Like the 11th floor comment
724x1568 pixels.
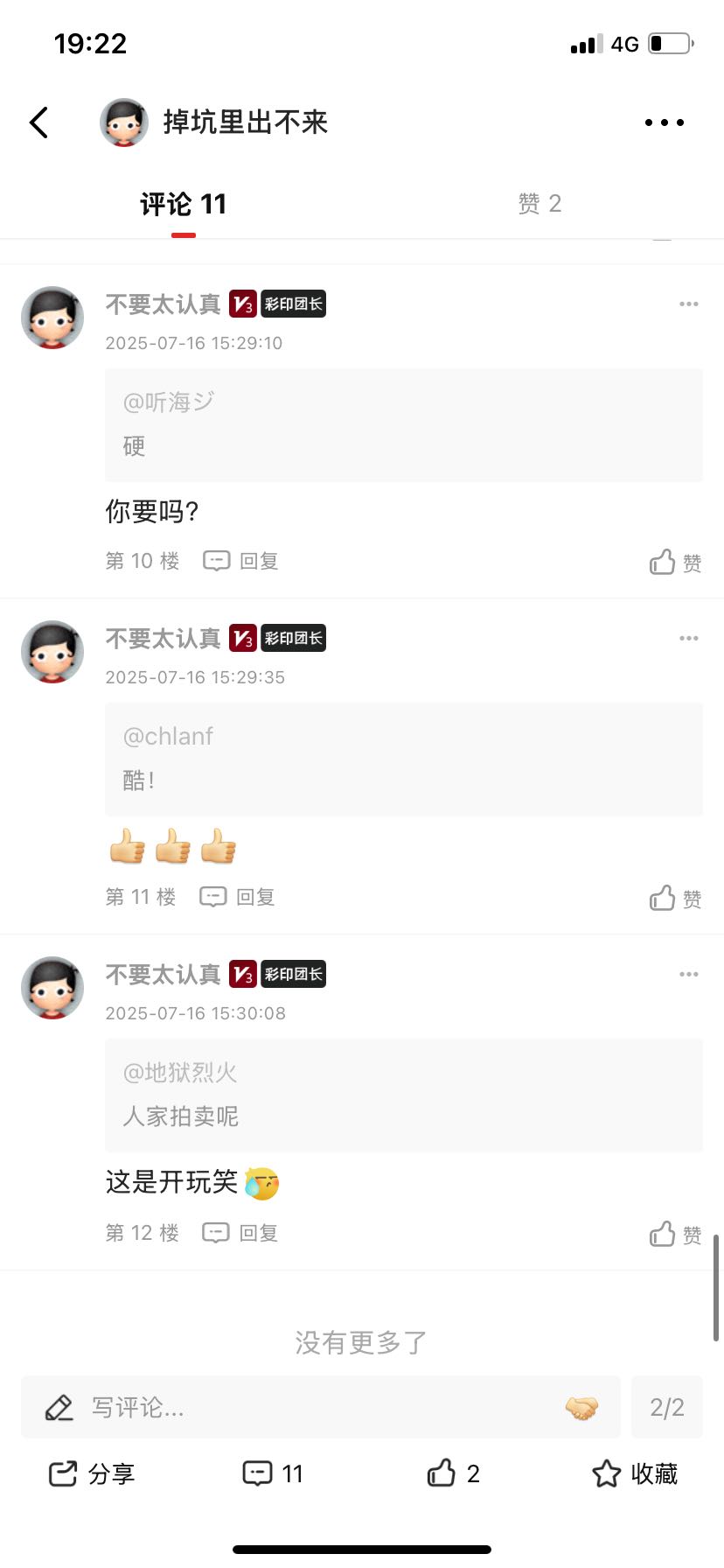tap(674, 899)
